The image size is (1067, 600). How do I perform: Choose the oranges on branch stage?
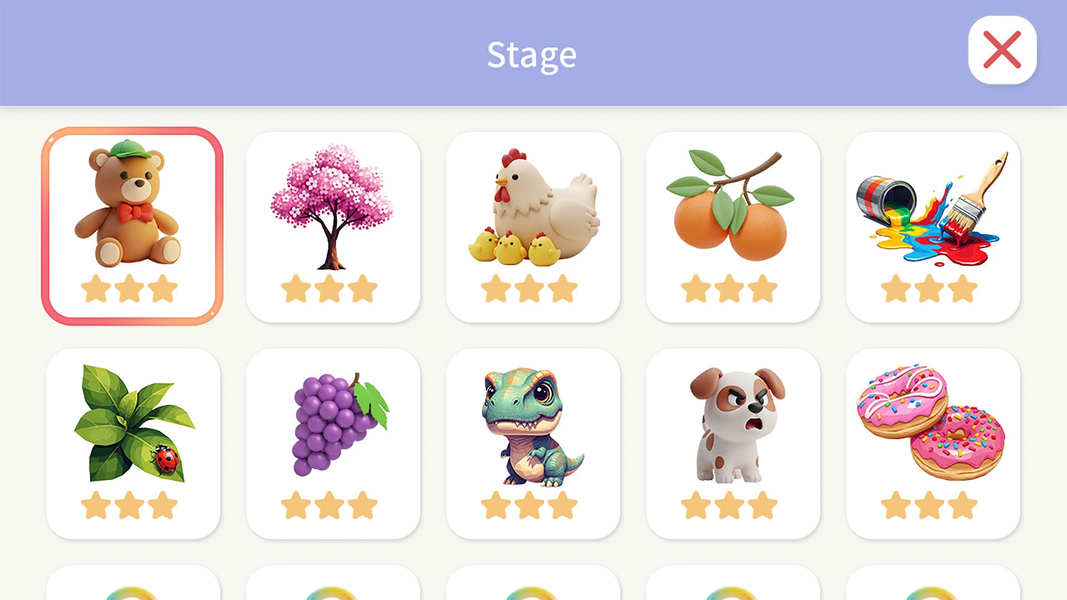tap(732, 226)
